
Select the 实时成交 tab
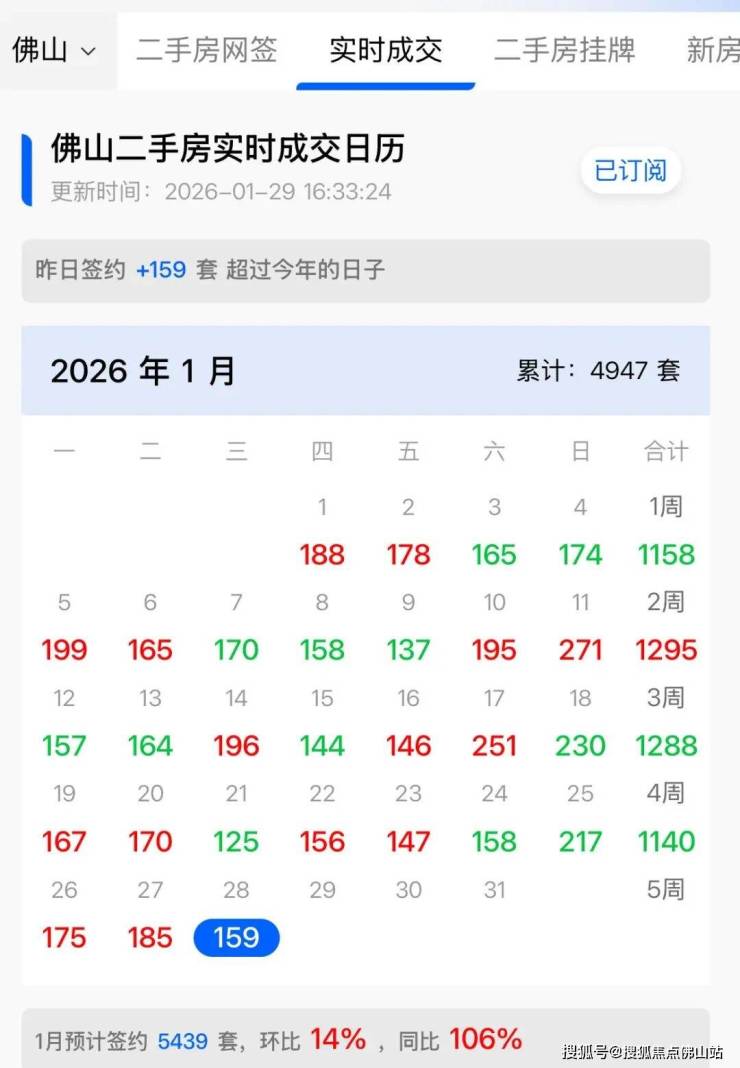385,50
